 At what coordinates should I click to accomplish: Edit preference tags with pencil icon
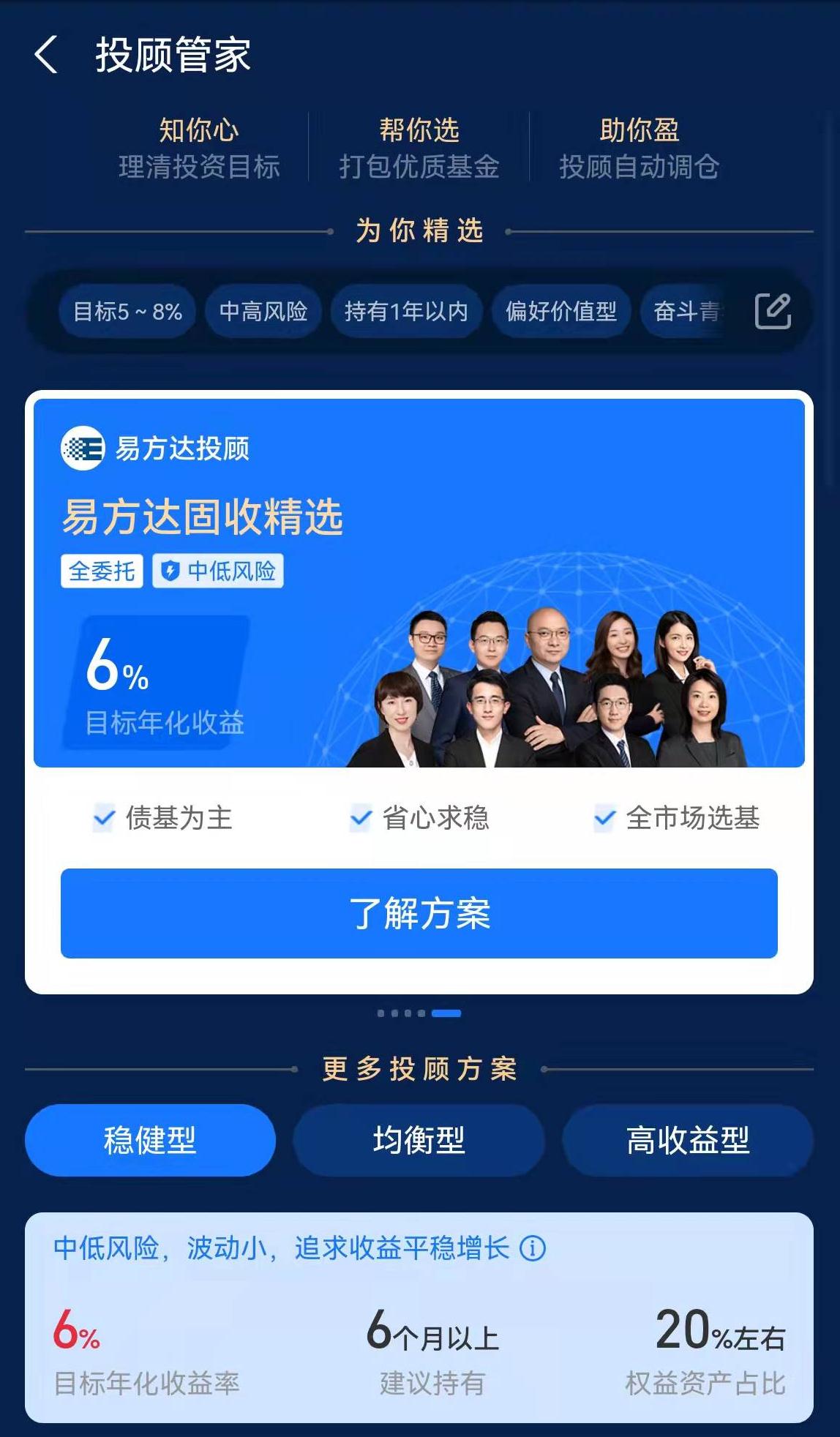(x=773, y=312)
